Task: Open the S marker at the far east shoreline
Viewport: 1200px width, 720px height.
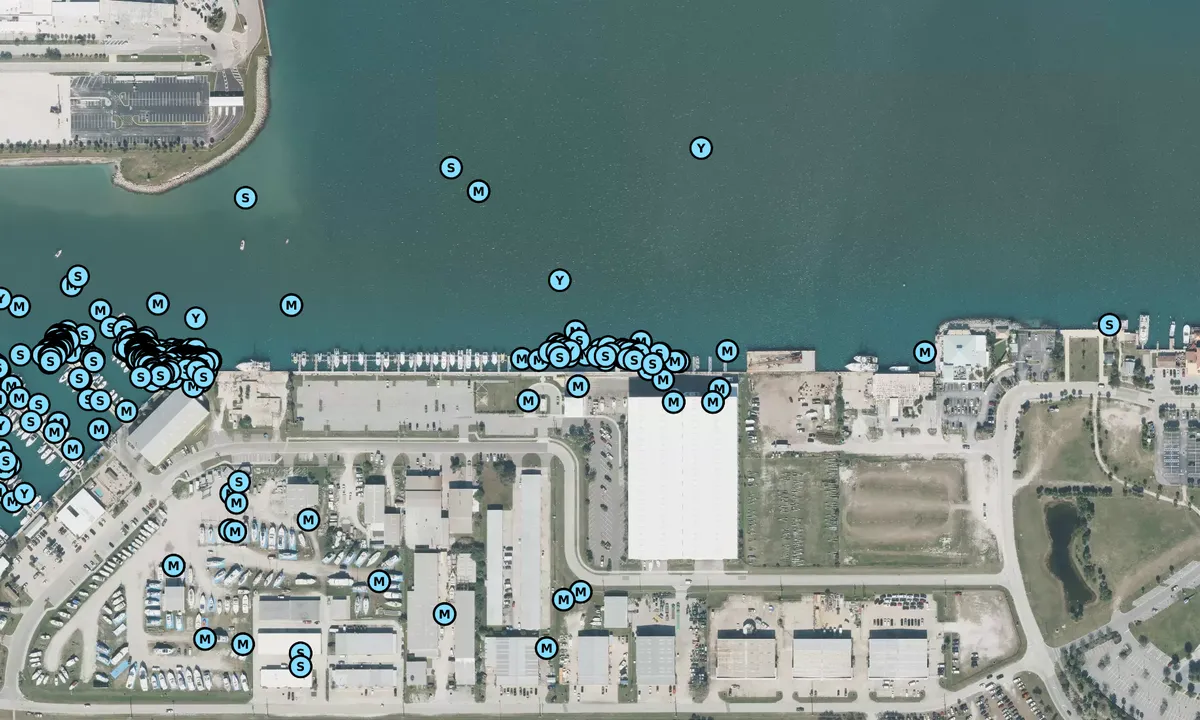Action: pos(1109,325)
